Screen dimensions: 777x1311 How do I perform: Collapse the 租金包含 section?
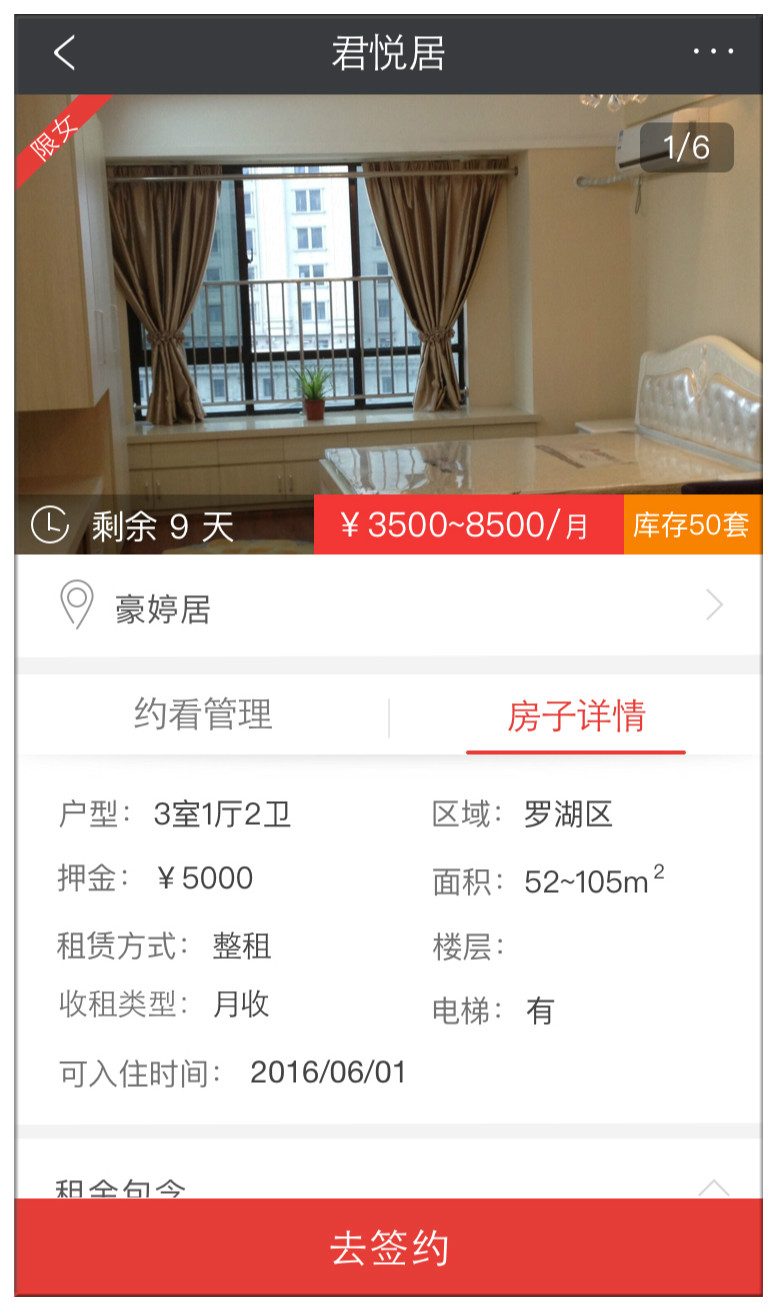[713, 1188]
